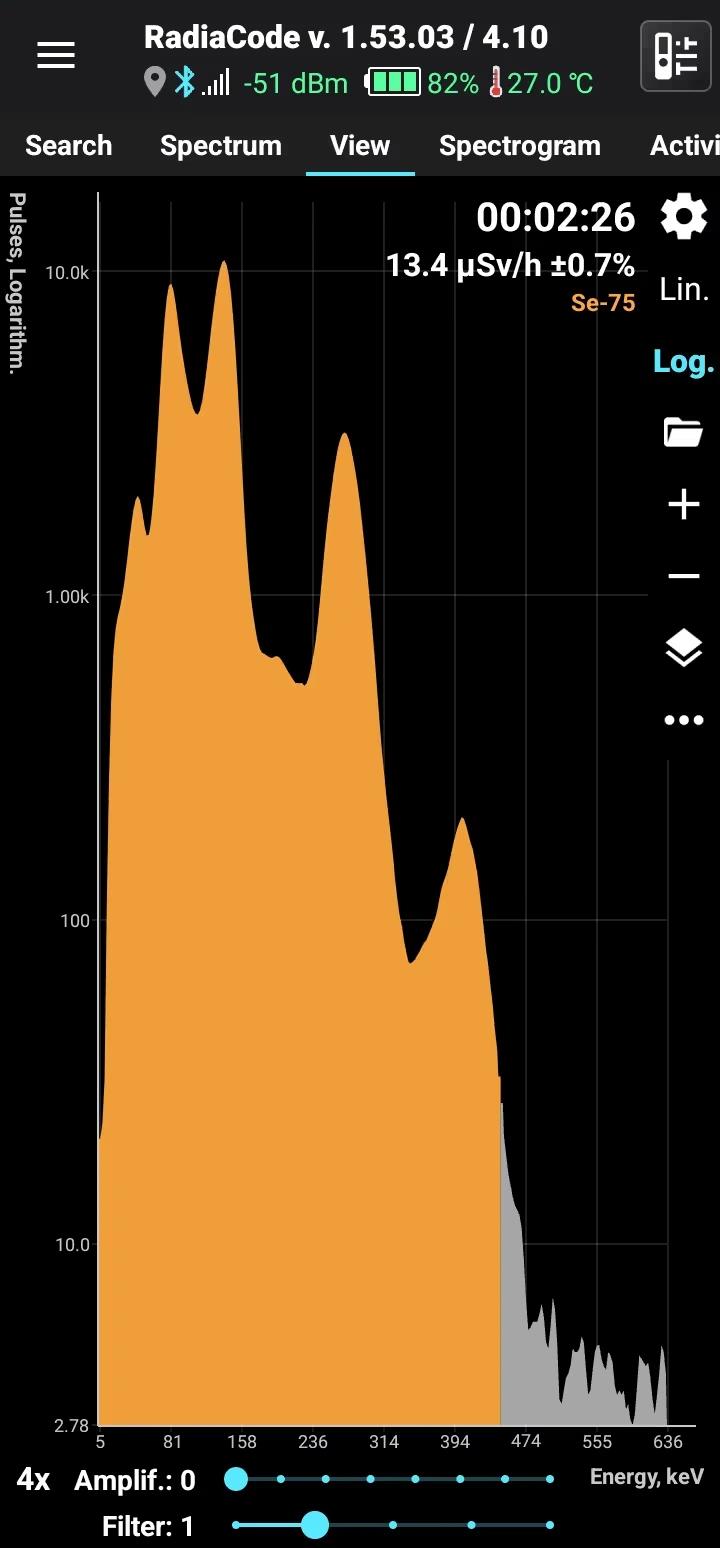Switch to the Spectrum tab
Image resolution: width=720 pixels, height=1548 pixels.
[x=221, y=146]
